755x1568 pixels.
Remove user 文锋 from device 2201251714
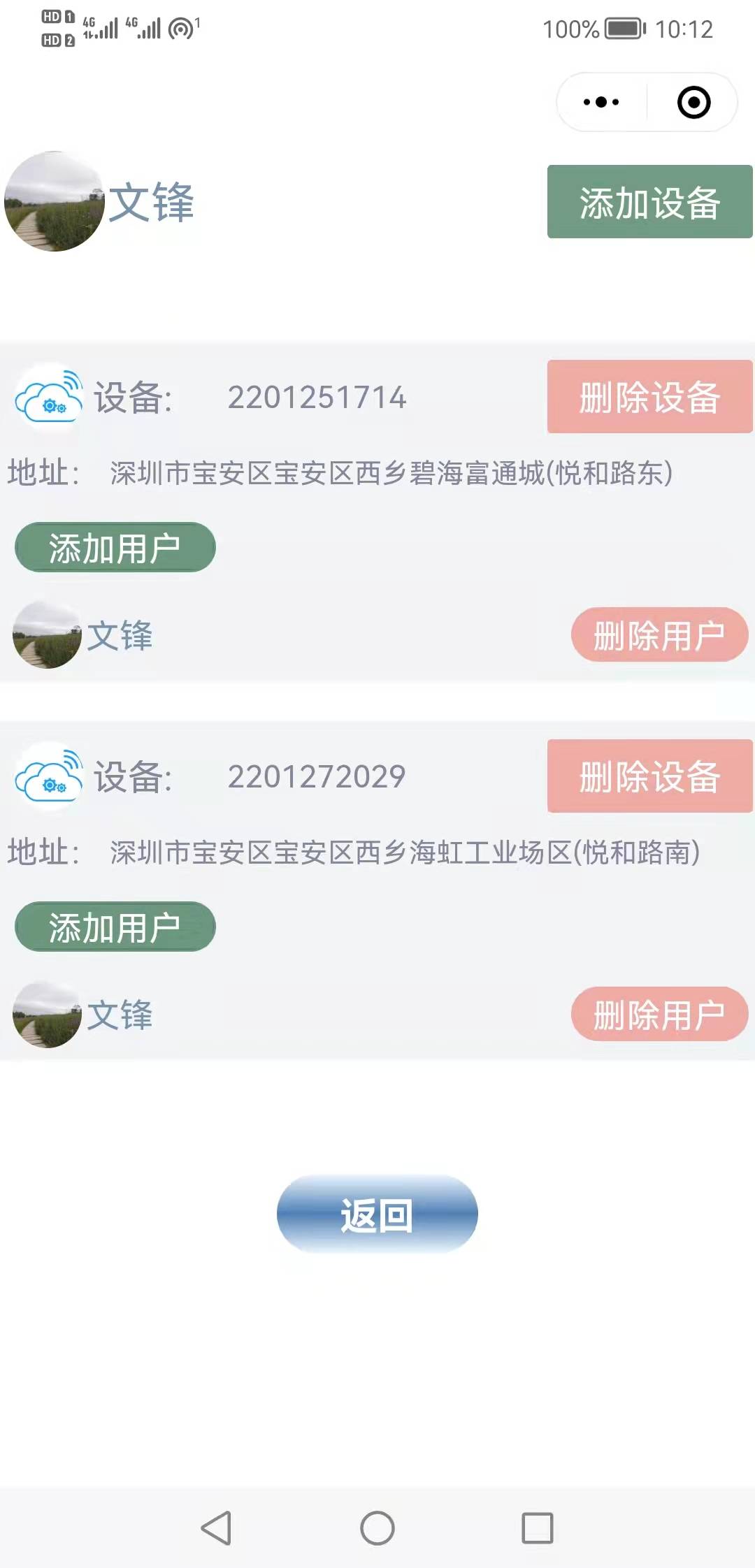(659, 634)
